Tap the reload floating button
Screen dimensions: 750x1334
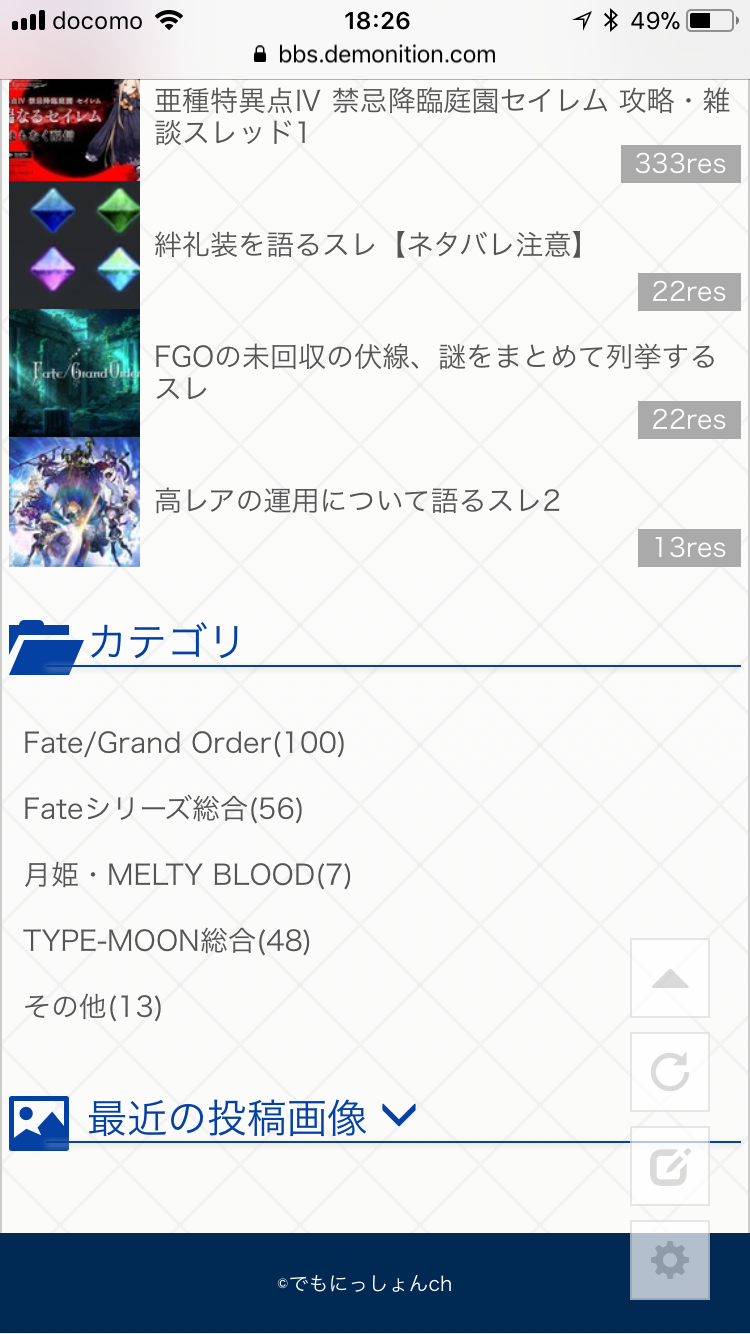click(669, 1072)
